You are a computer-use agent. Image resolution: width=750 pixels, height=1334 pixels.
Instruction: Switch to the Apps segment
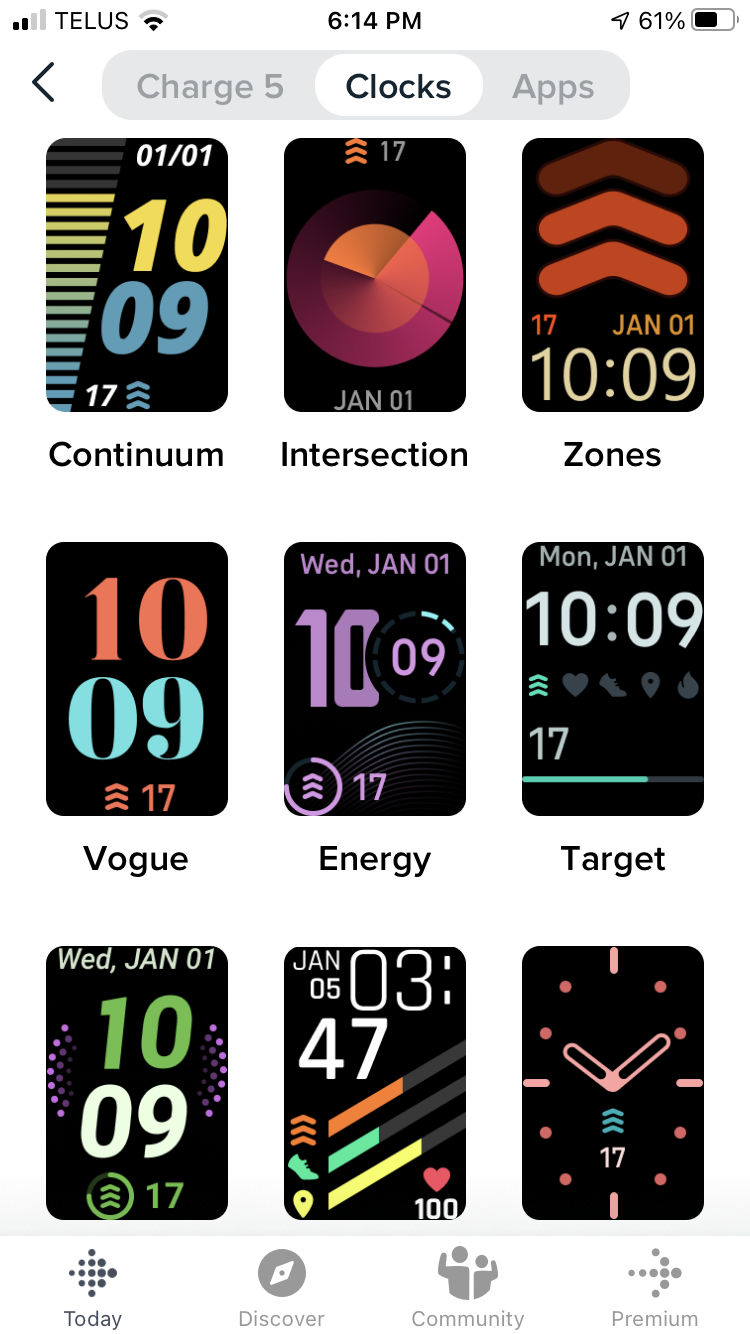click(x=553, y=87)
